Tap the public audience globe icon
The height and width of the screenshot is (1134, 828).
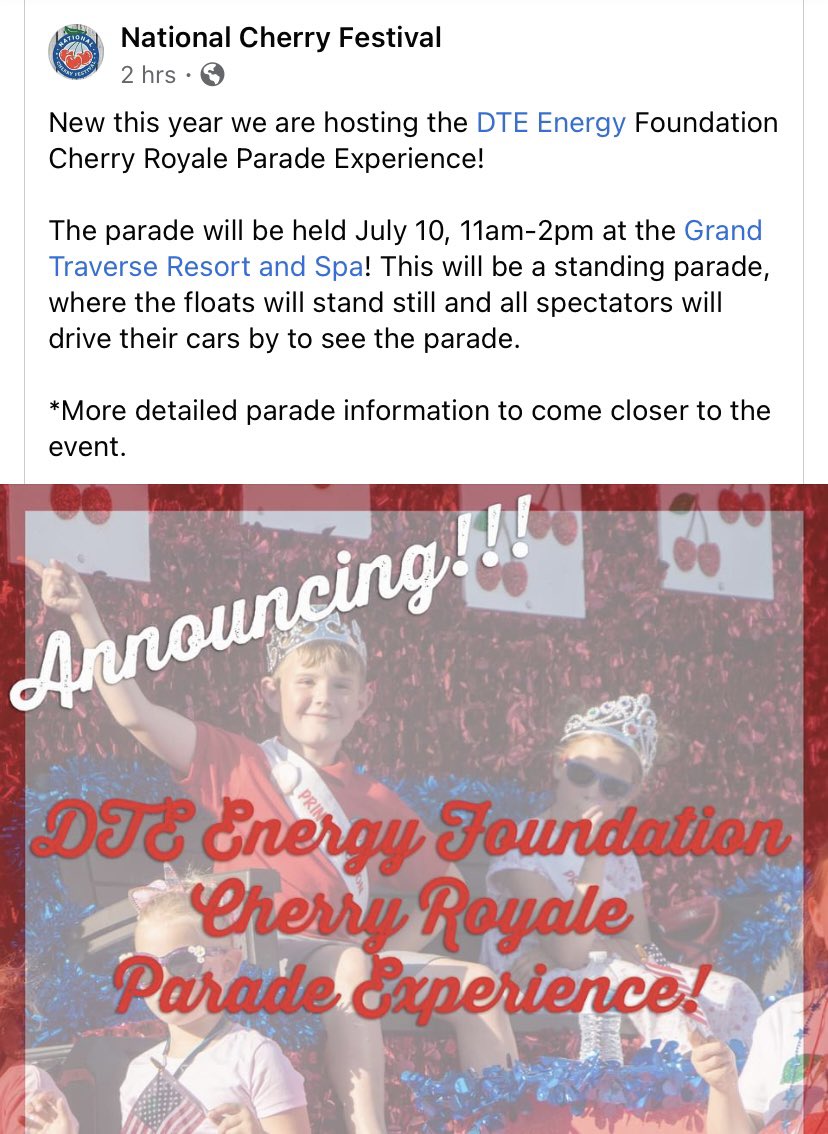coord(212,74)
